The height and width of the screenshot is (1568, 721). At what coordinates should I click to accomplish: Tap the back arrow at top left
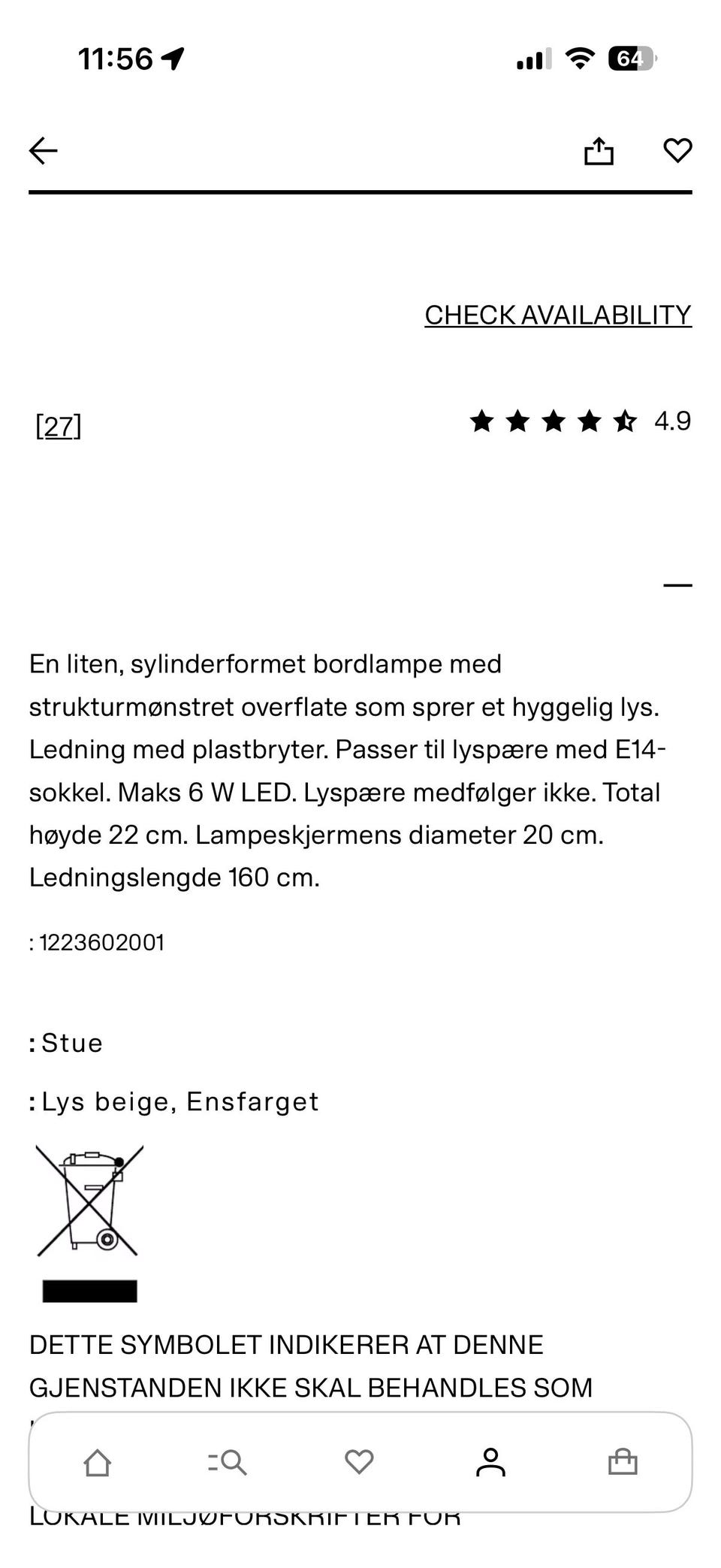(43, 150)
